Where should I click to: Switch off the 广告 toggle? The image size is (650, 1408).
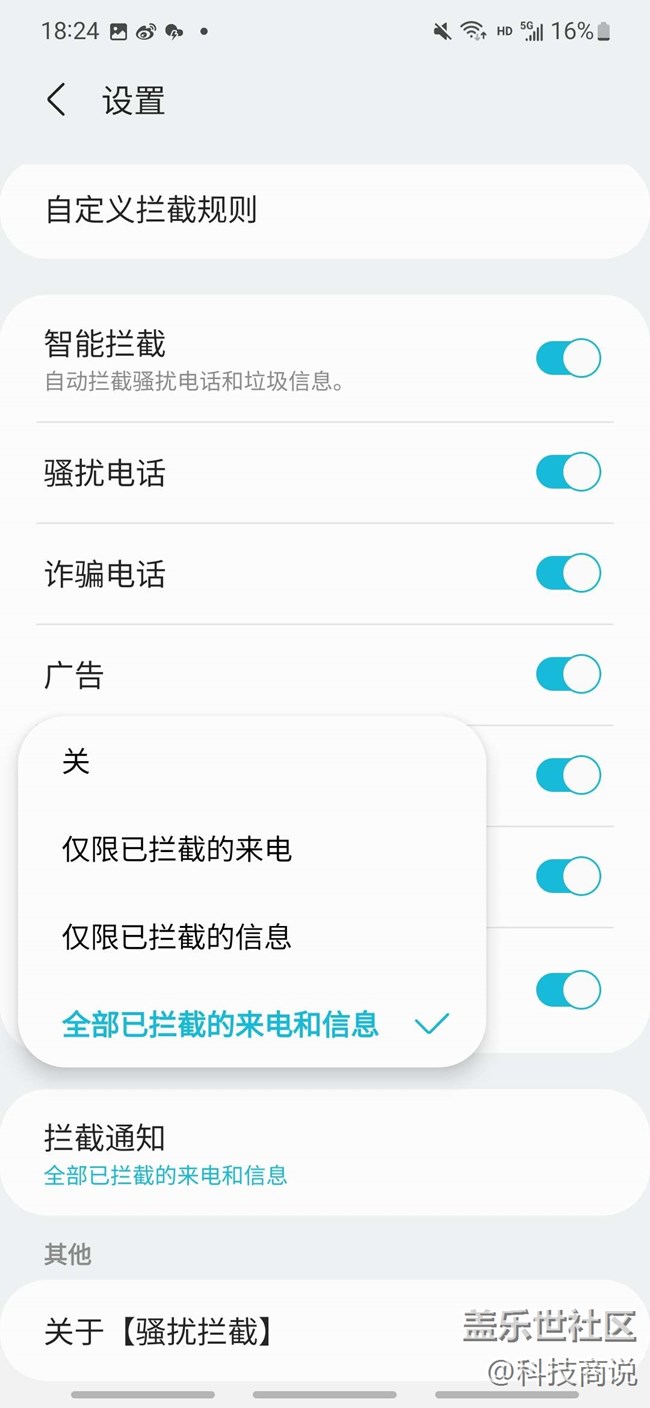coord(568,674)
